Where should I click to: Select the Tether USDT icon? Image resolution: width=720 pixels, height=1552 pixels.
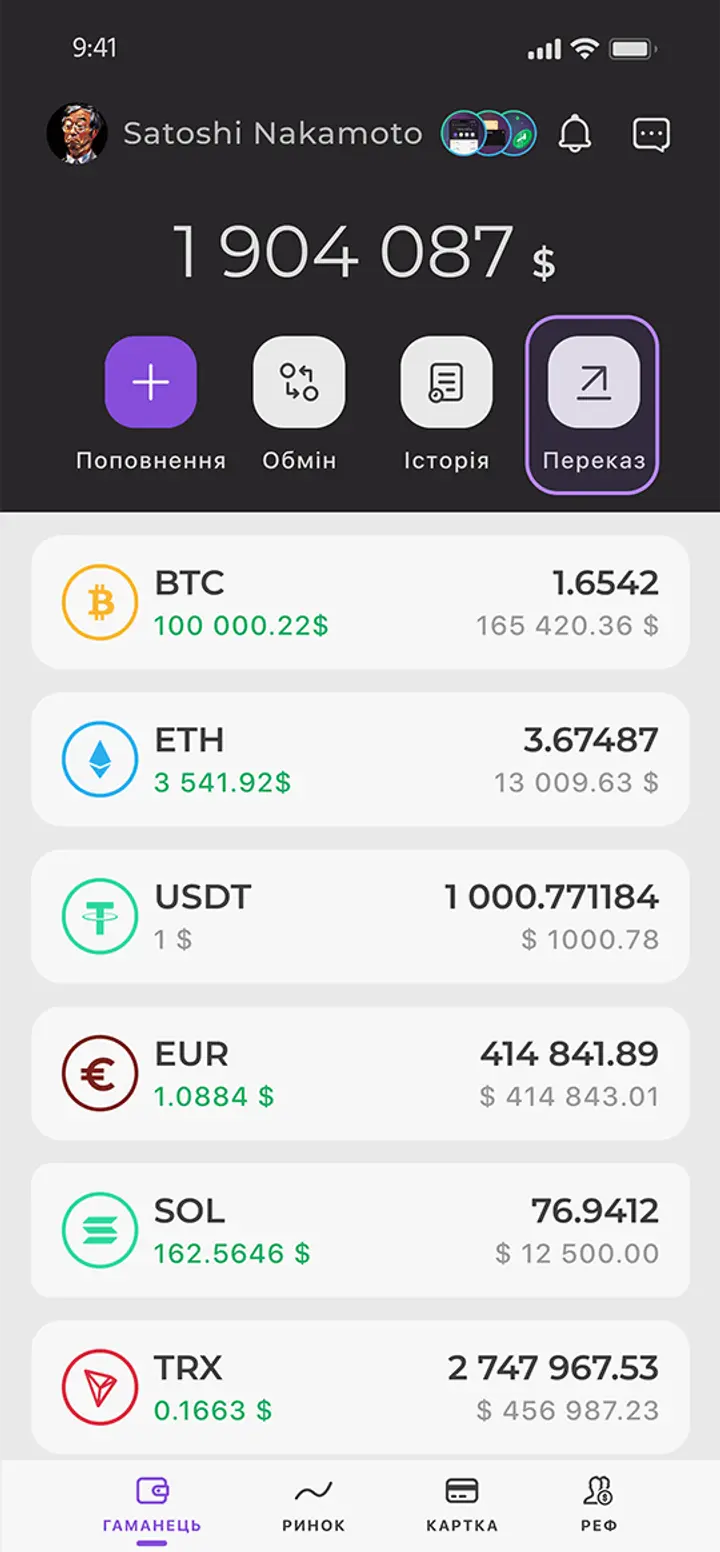(99, 915)
